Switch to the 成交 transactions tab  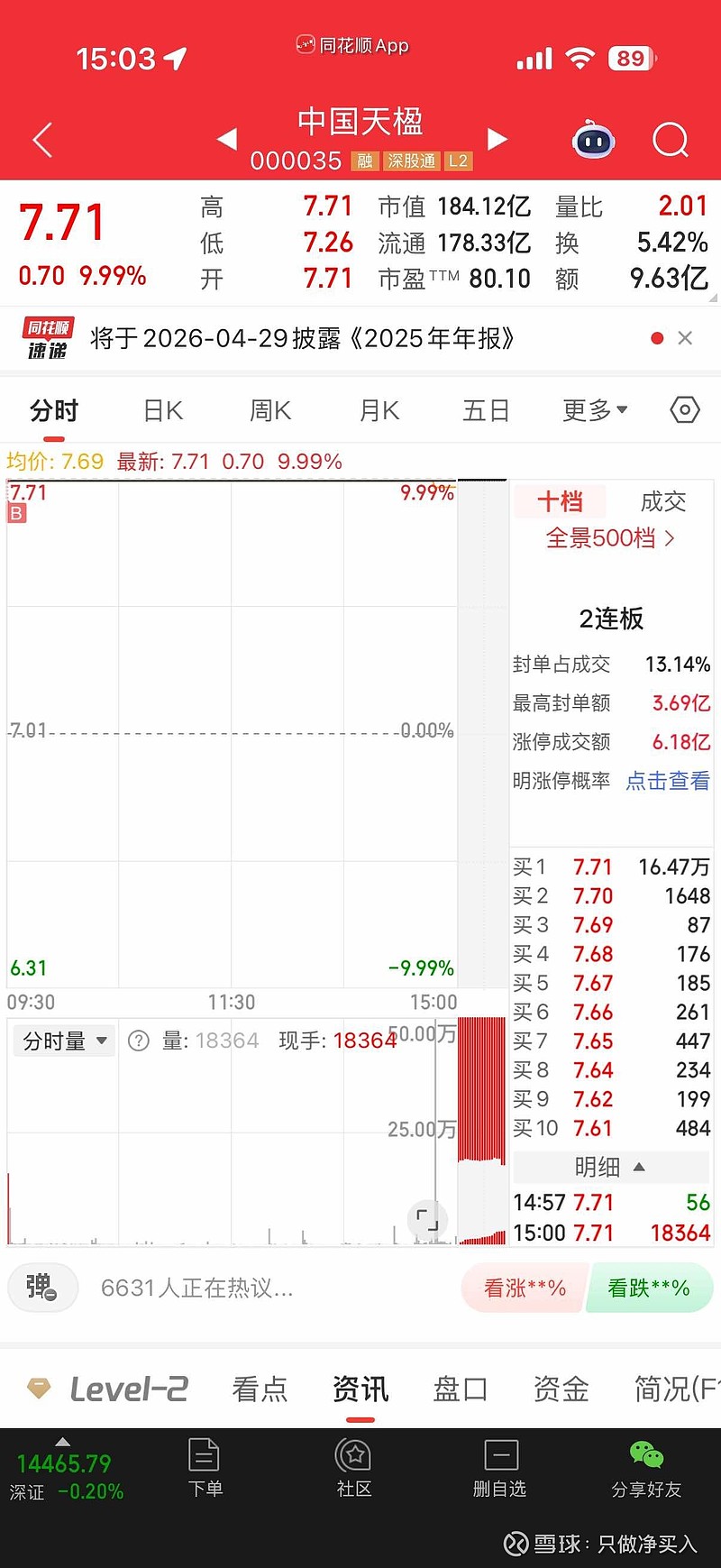(x=662, y=502)
